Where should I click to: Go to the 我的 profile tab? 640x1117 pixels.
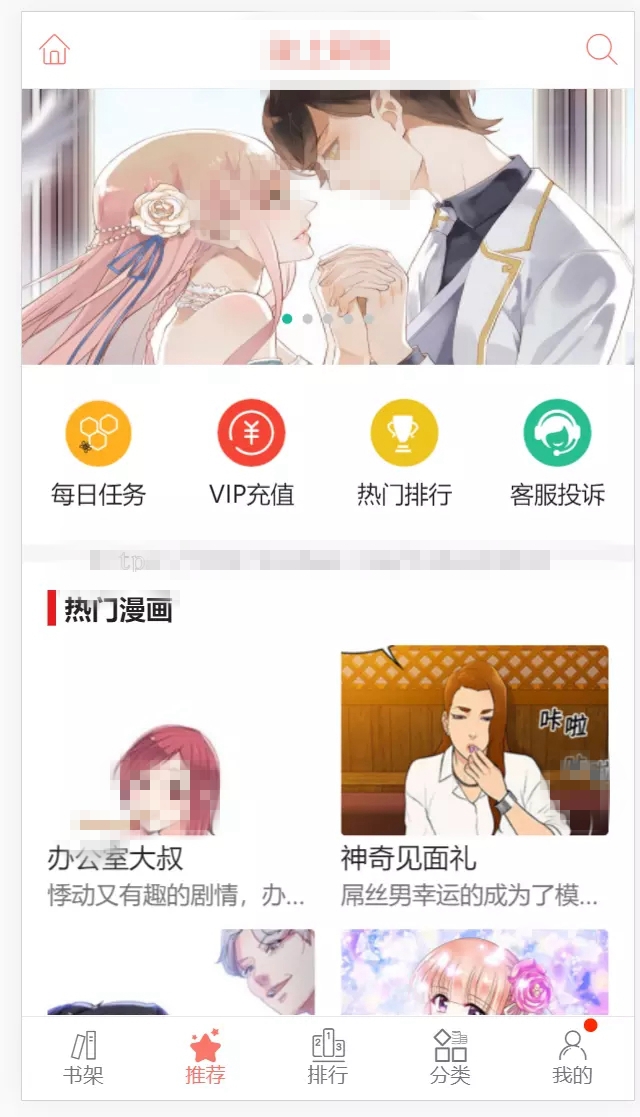572,1058
